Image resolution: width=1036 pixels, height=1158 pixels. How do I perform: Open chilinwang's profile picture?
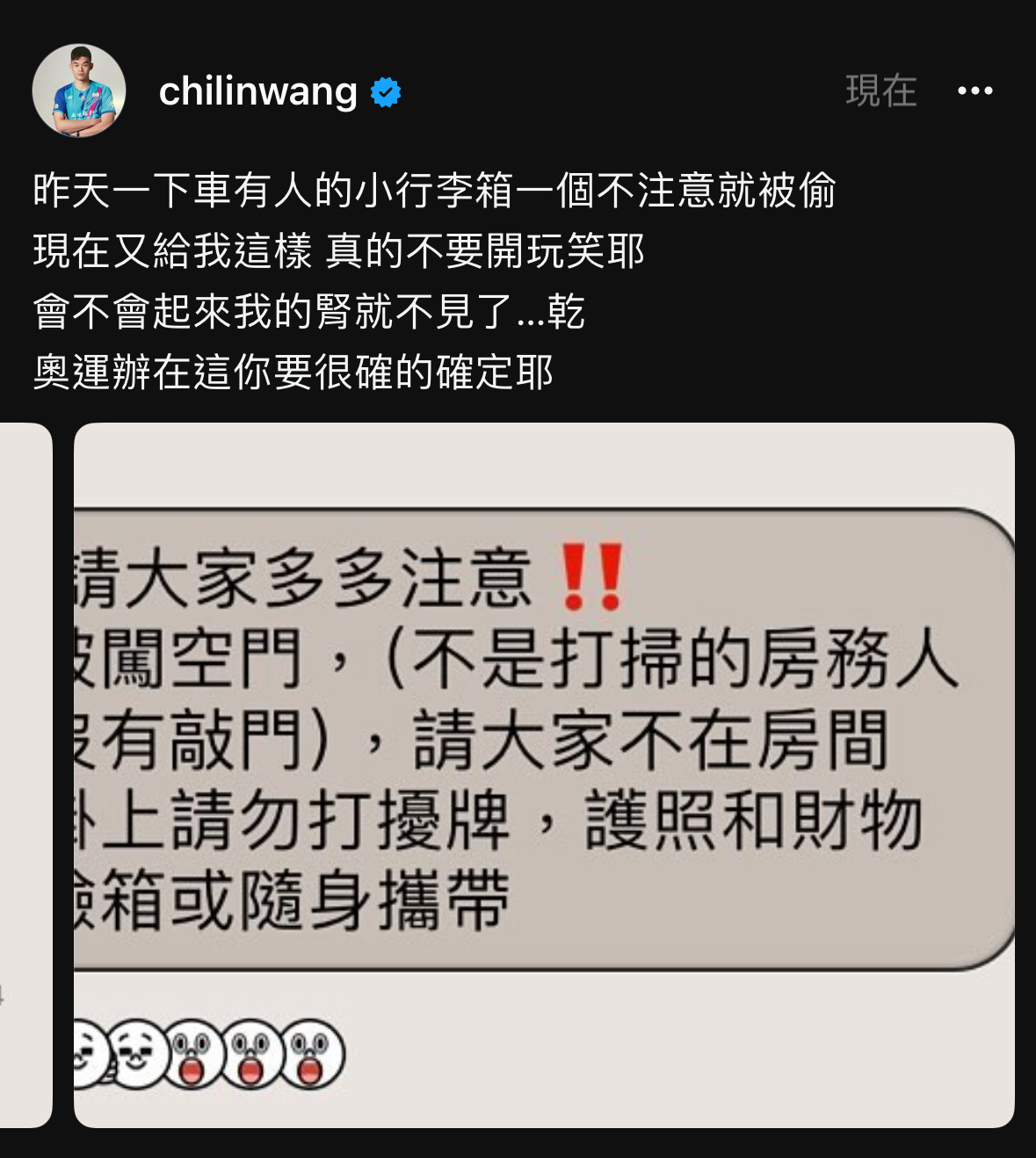pyautogui.click(x=79, y=90)
